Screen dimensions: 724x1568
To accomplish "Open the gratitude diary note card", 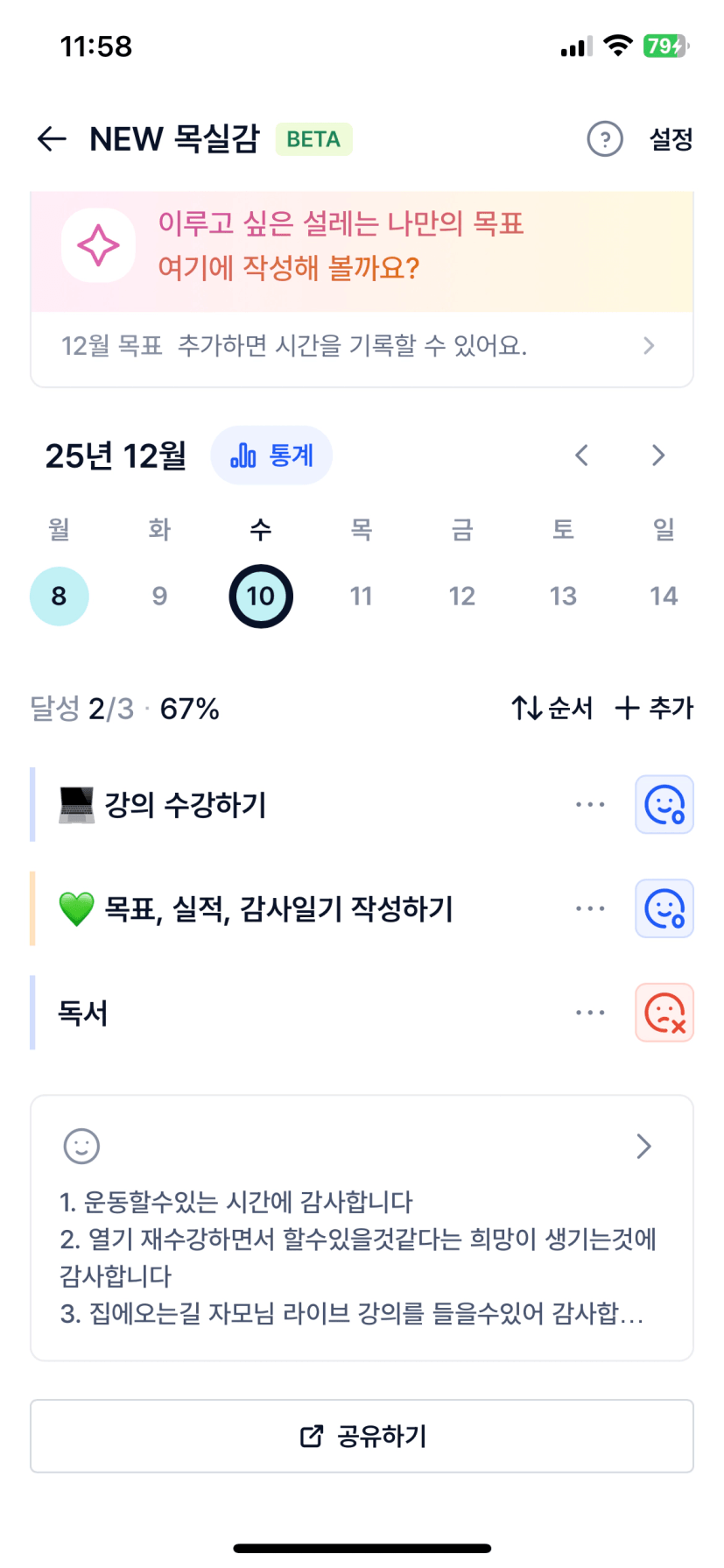I will [x=362, y=1228].
